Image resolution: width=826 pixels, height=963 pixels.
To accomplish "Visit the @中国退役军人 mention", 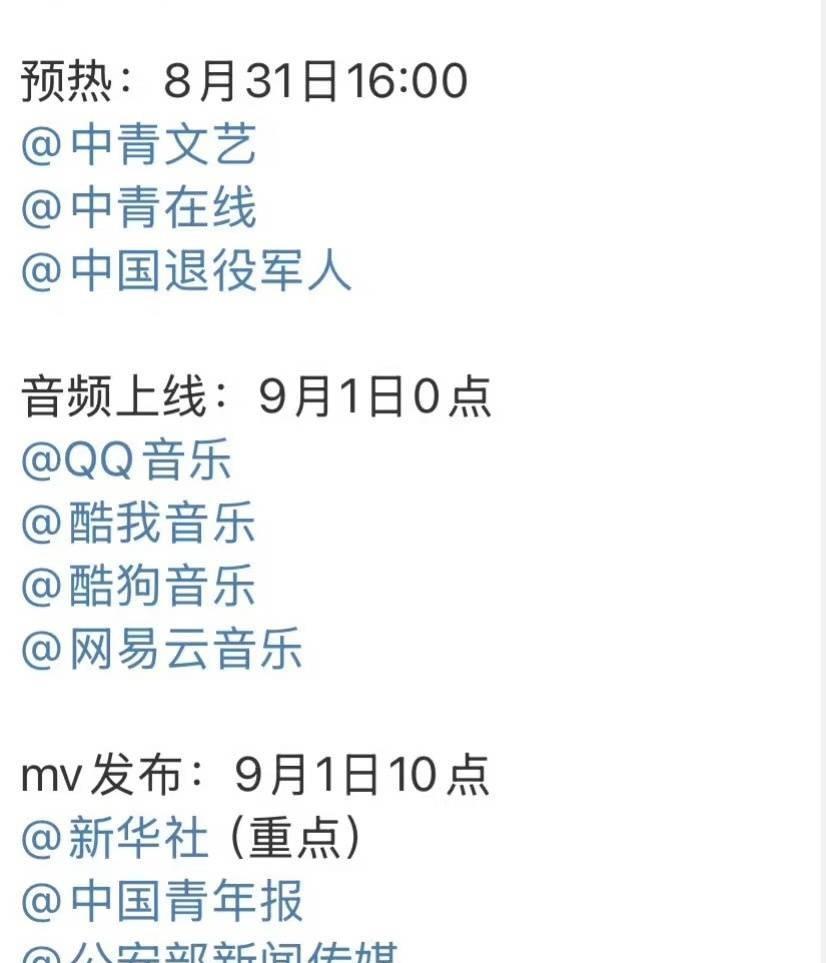I will pos(186,270).
